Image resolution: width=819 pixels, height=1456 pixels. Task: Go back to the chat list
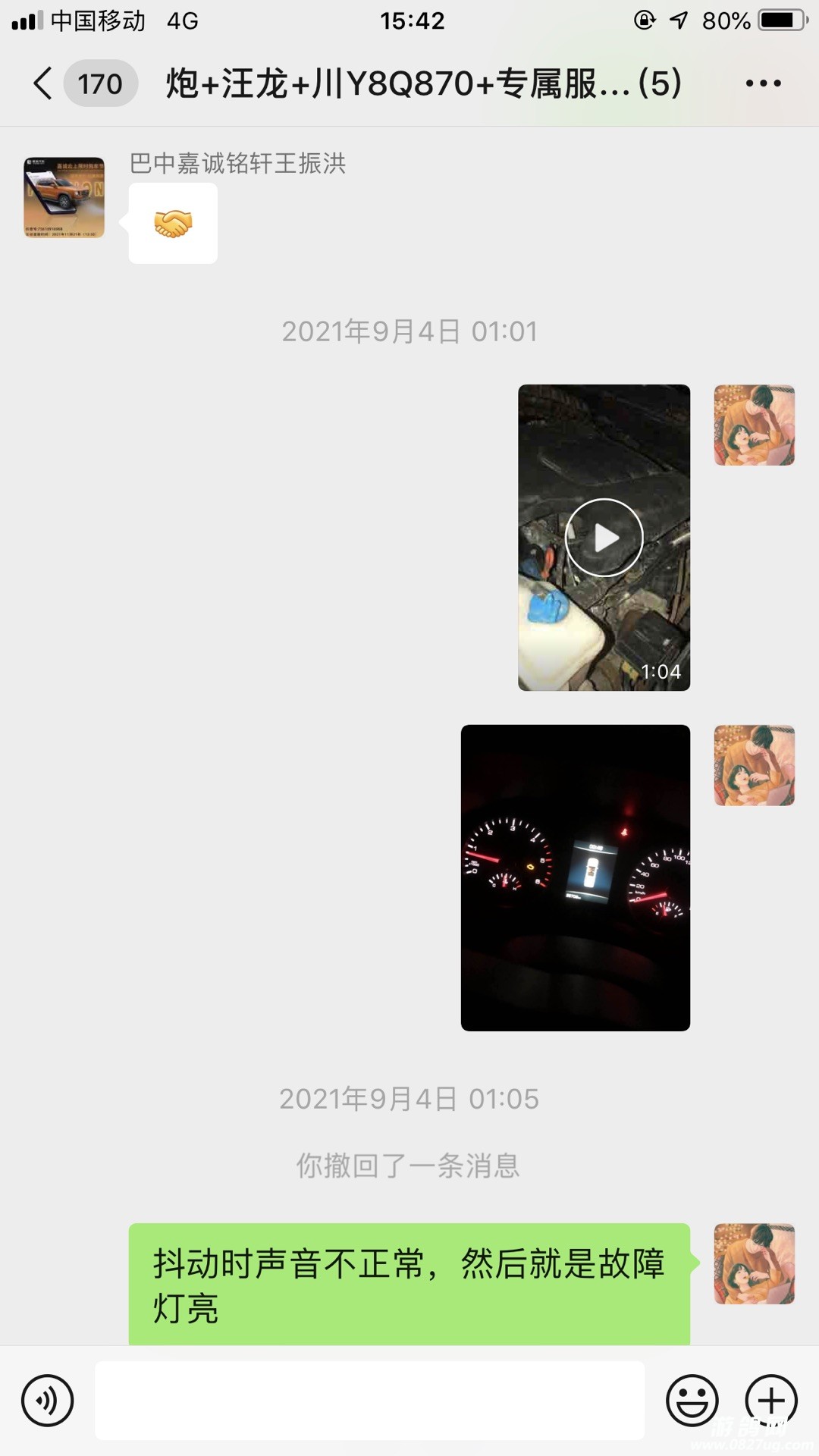tap(44, 83)
